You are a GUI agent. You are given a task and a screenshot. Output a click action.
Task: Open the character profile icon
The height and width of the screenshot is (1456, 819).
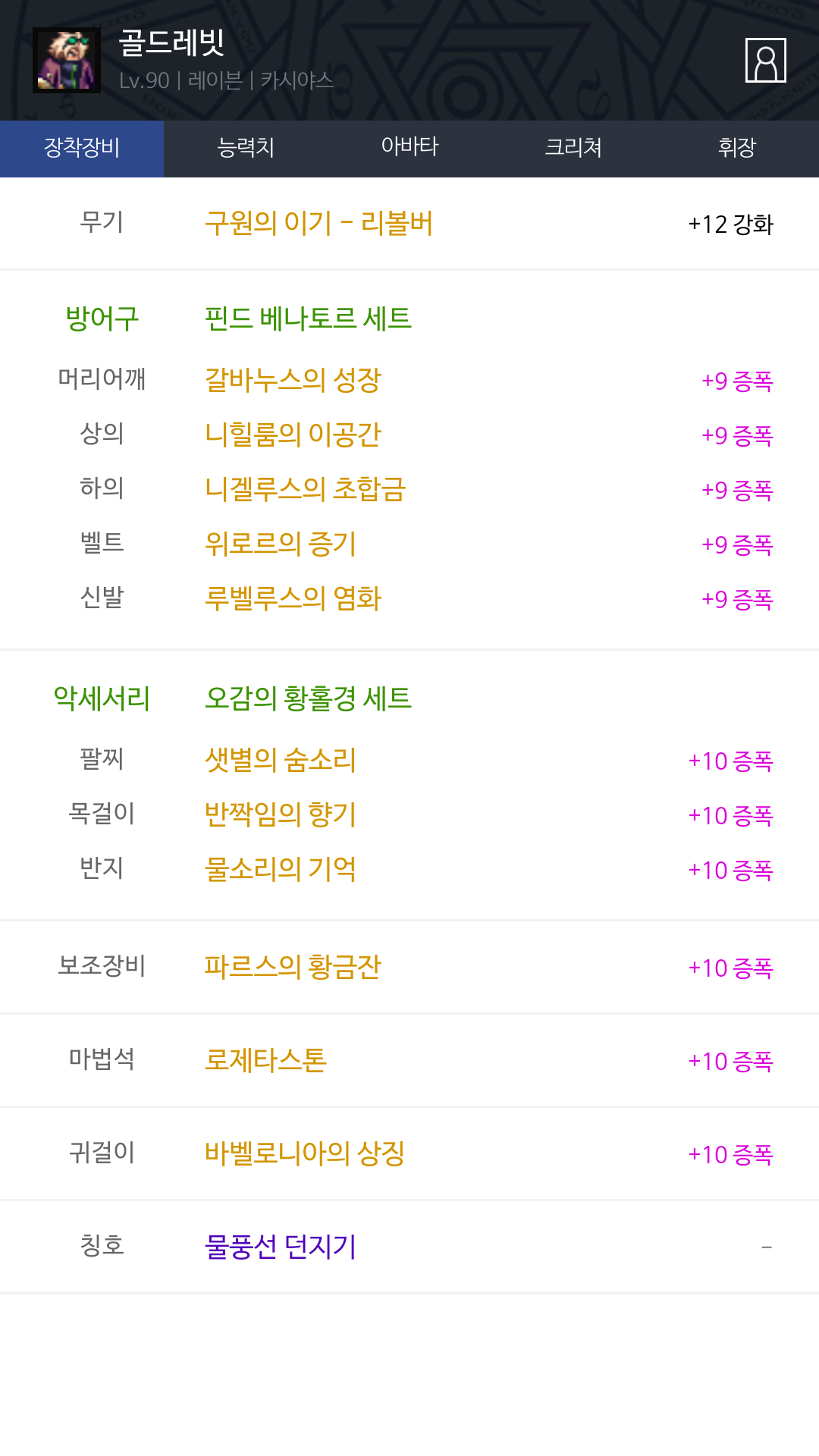(765, 60)
